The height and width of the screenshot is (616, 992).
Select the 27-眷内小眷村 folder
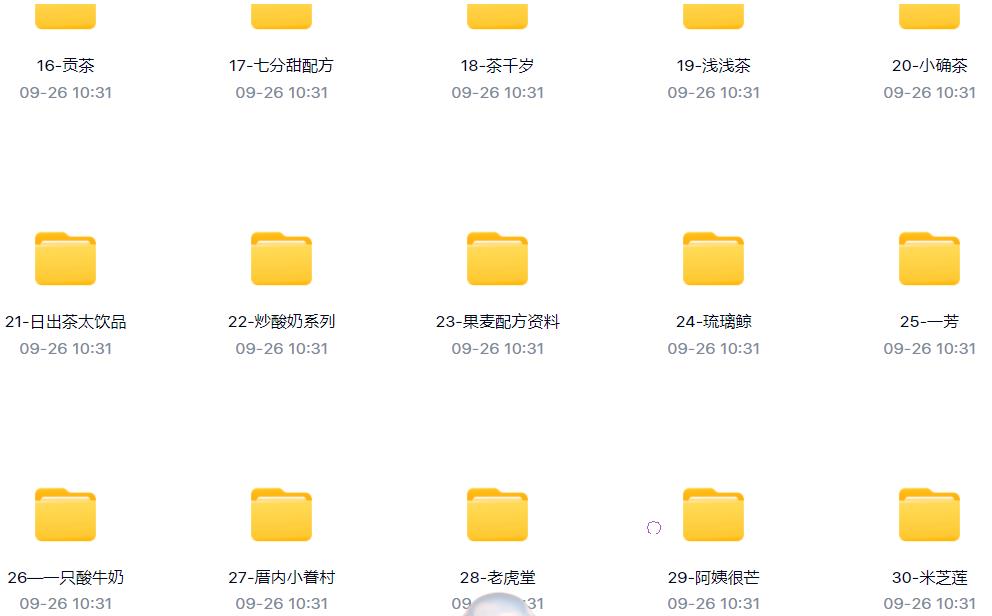[281, 515]
